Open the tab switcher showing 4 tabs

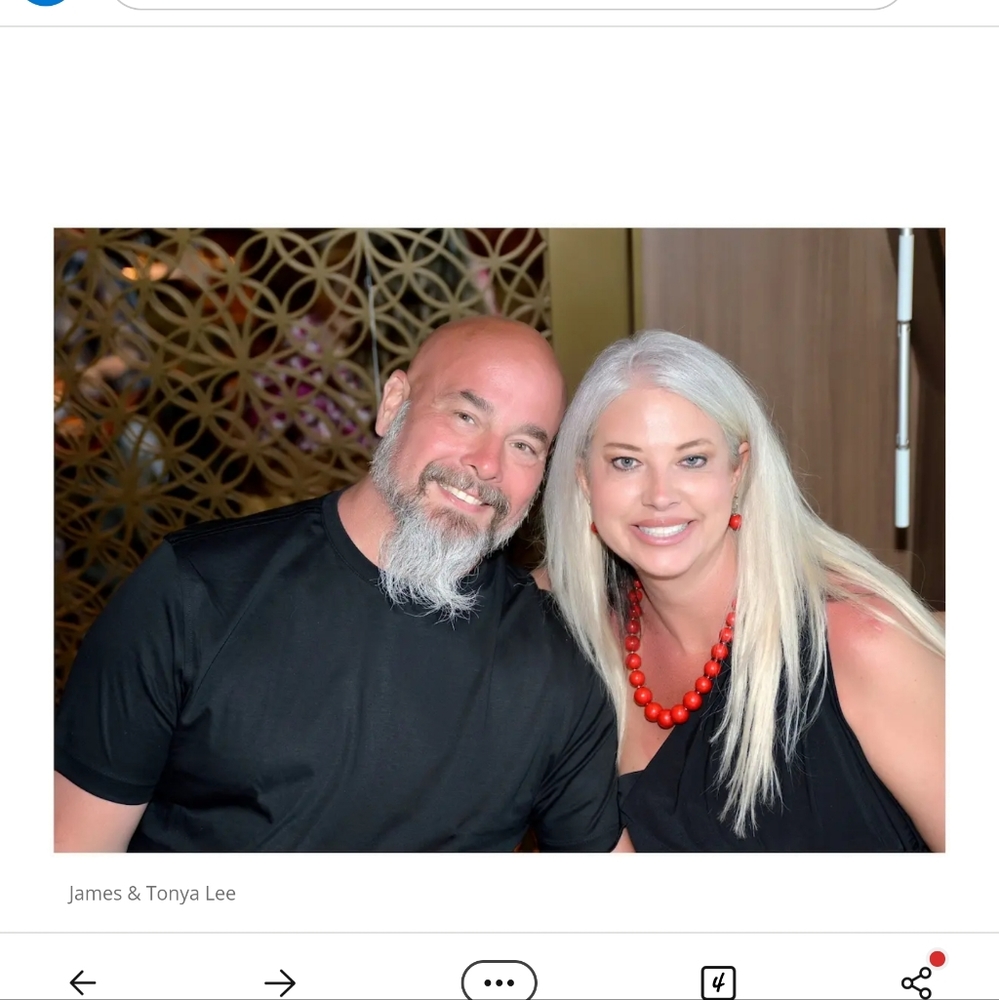(718, 982)
